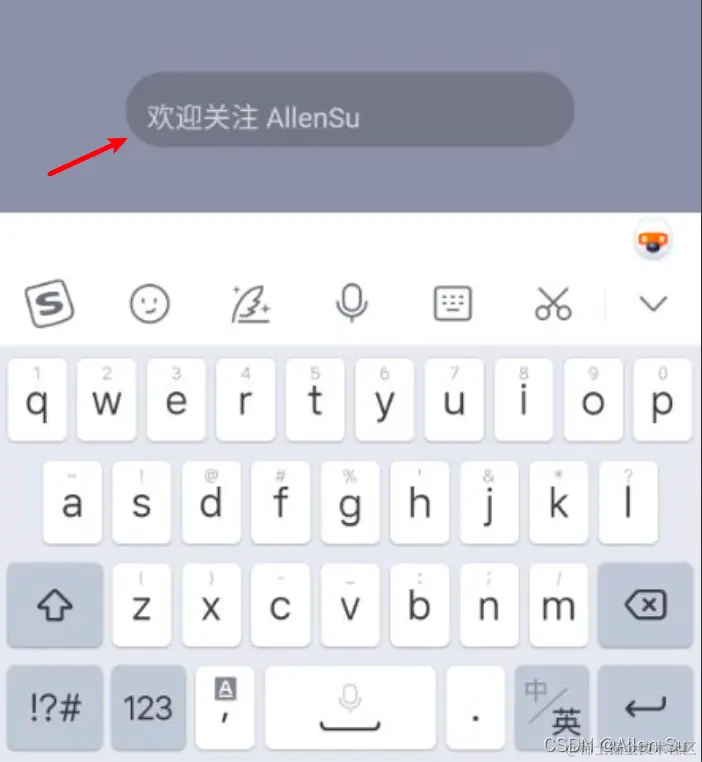Switch to the 123 number keyboard
702x762 pixels.
148,708
